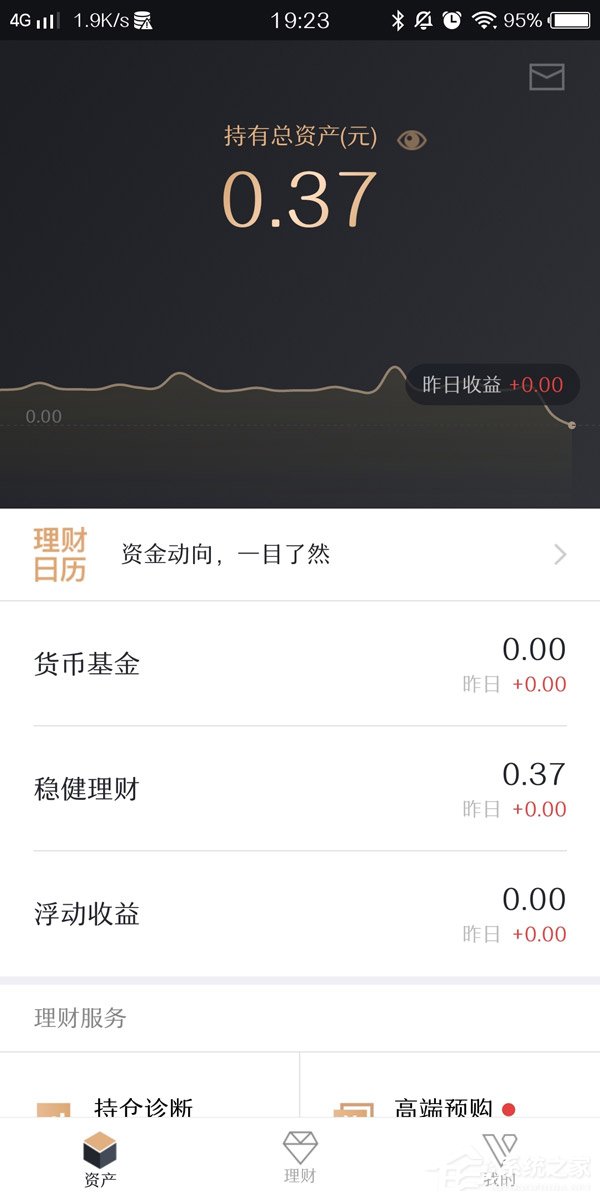The width and height of the screenshot is (600, 1200).
Task: Hide total assets with the eye icon
Action: [411, 140]
